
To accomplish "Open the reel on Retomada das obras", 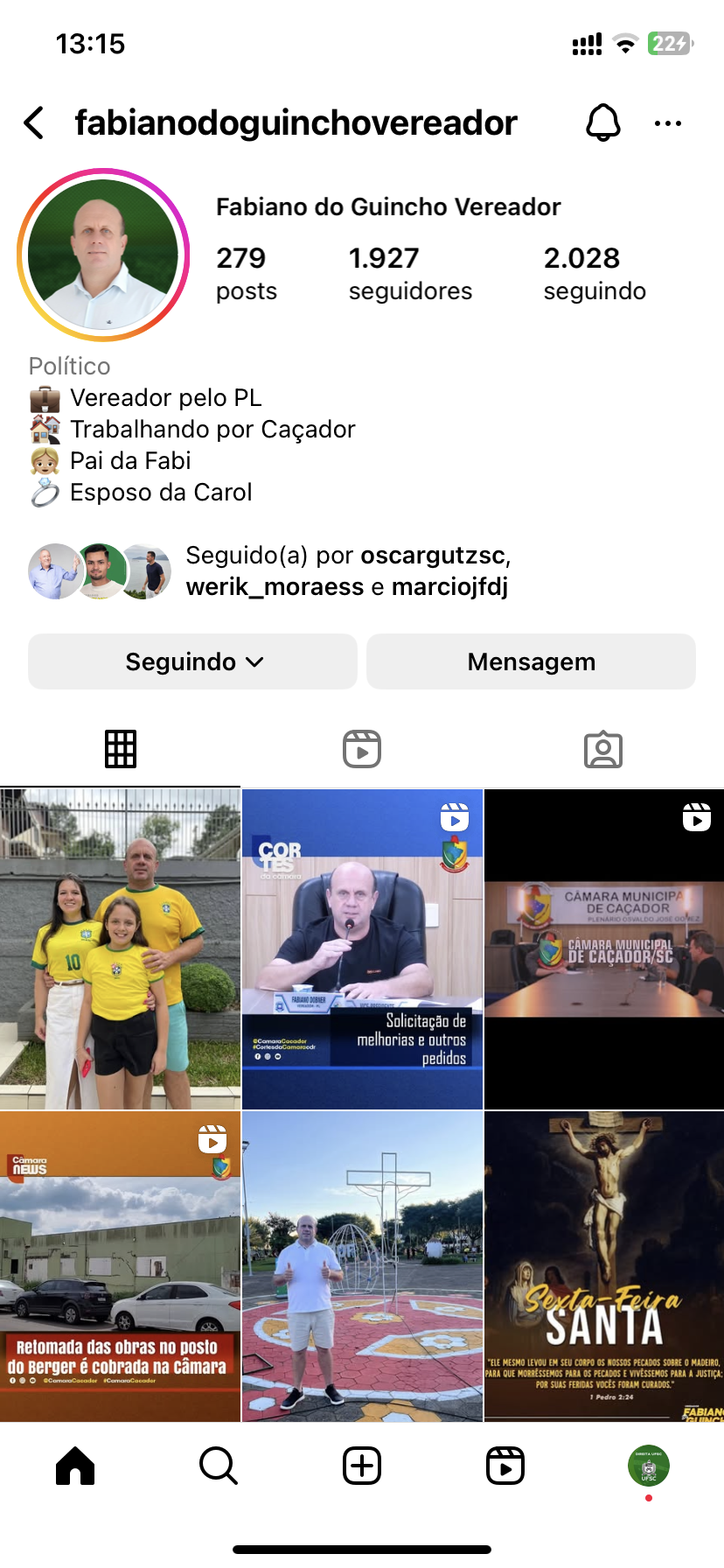I will 120,1266.
